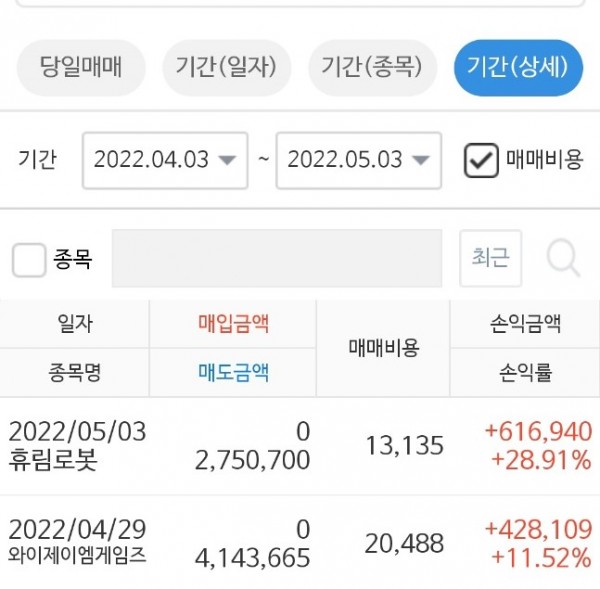Open the start date 2022.04.03 picker

(x=164, y=160)
